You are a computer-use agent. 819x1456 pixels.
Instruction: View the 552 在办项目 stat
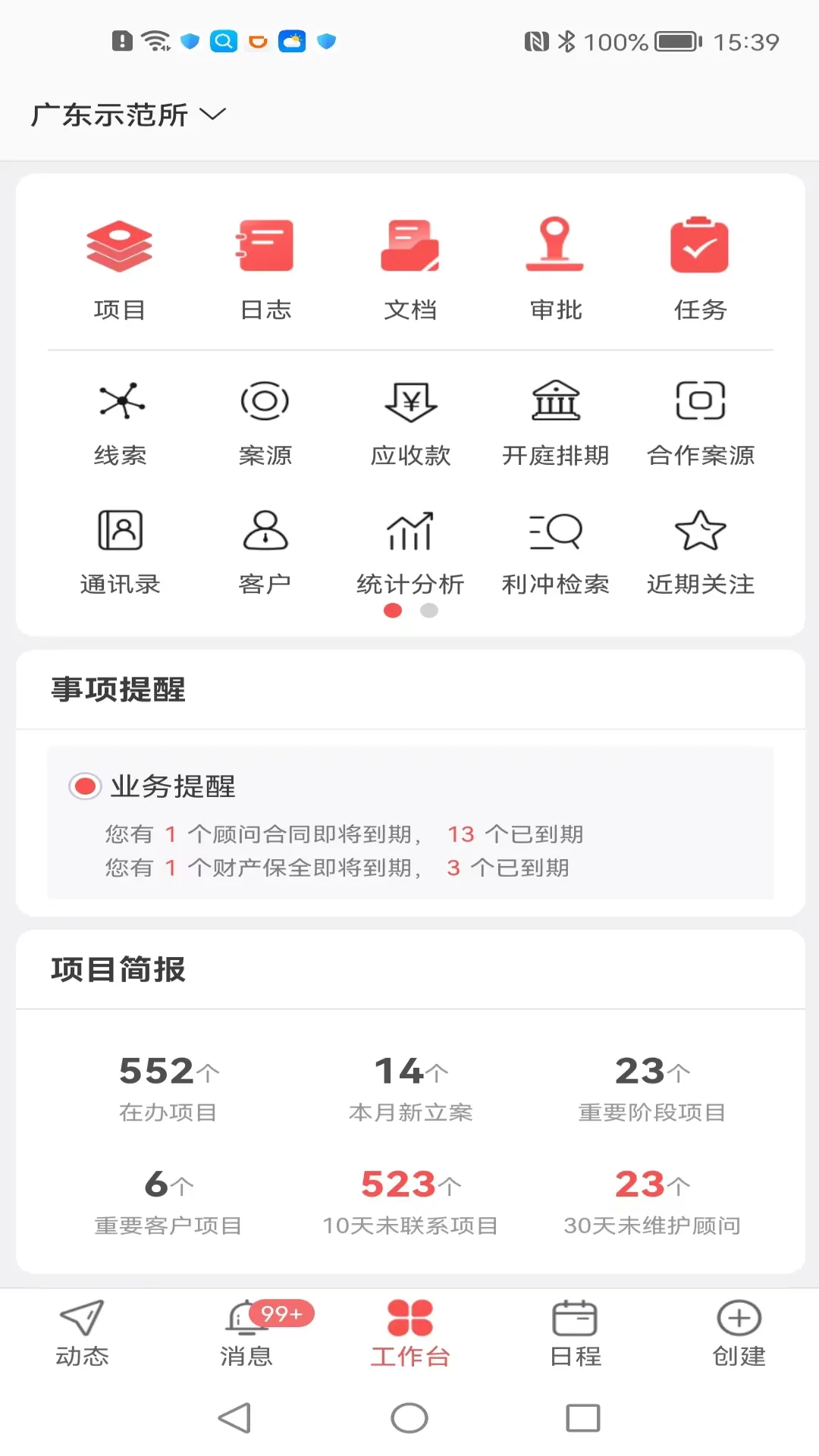168,1087
